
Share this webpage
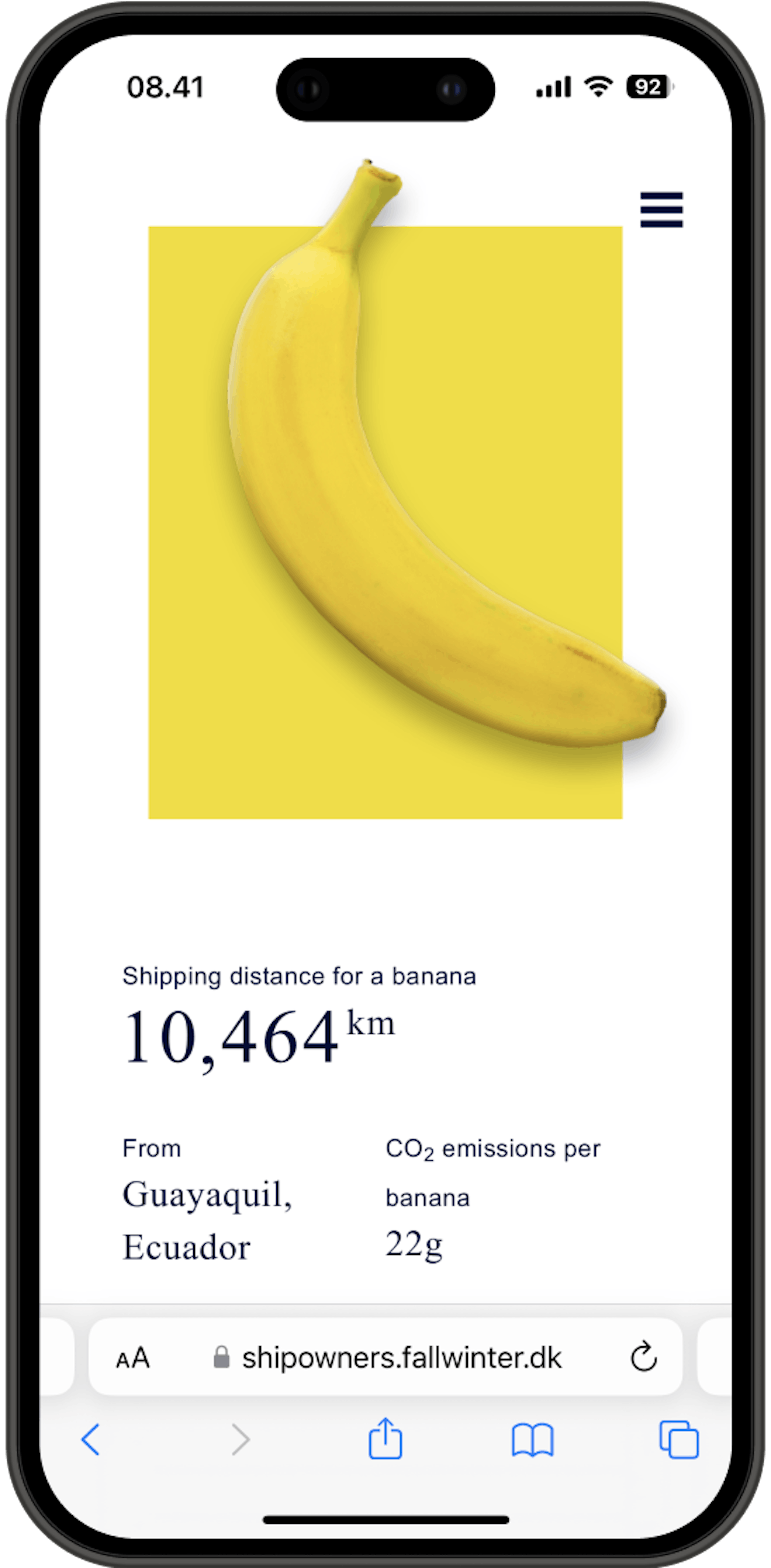(385, 1439)
